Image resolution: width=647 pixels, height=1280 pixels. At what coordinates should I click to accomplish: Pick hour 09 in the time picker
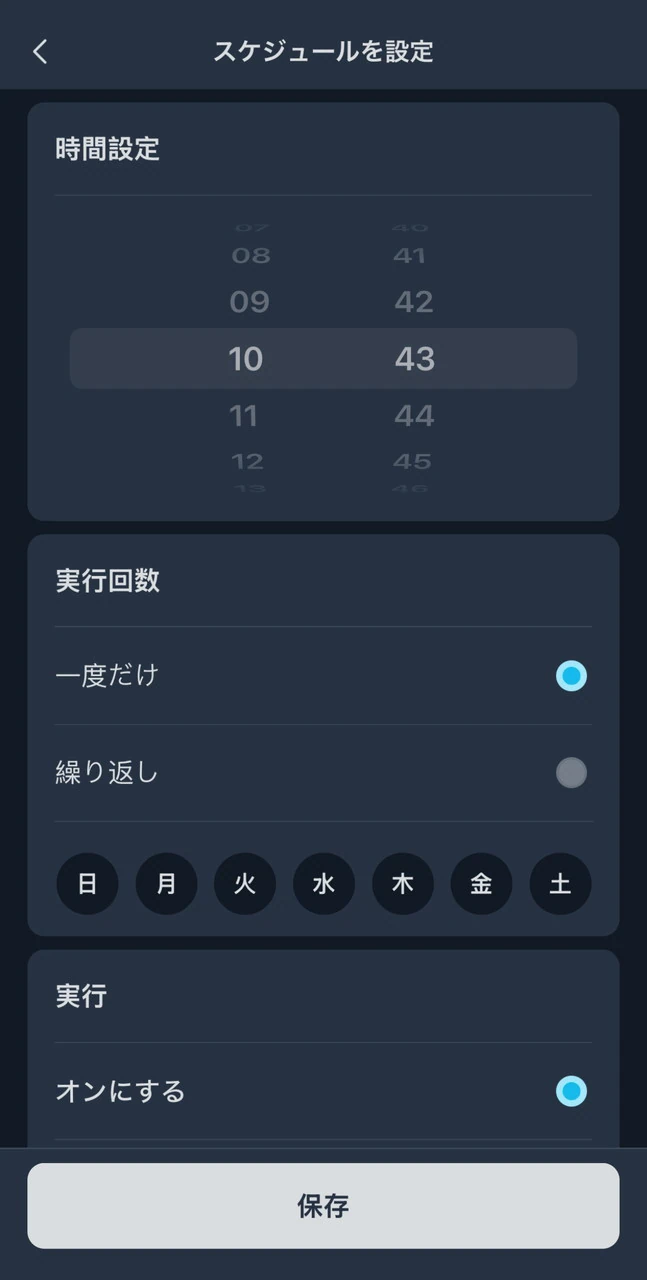249,302
